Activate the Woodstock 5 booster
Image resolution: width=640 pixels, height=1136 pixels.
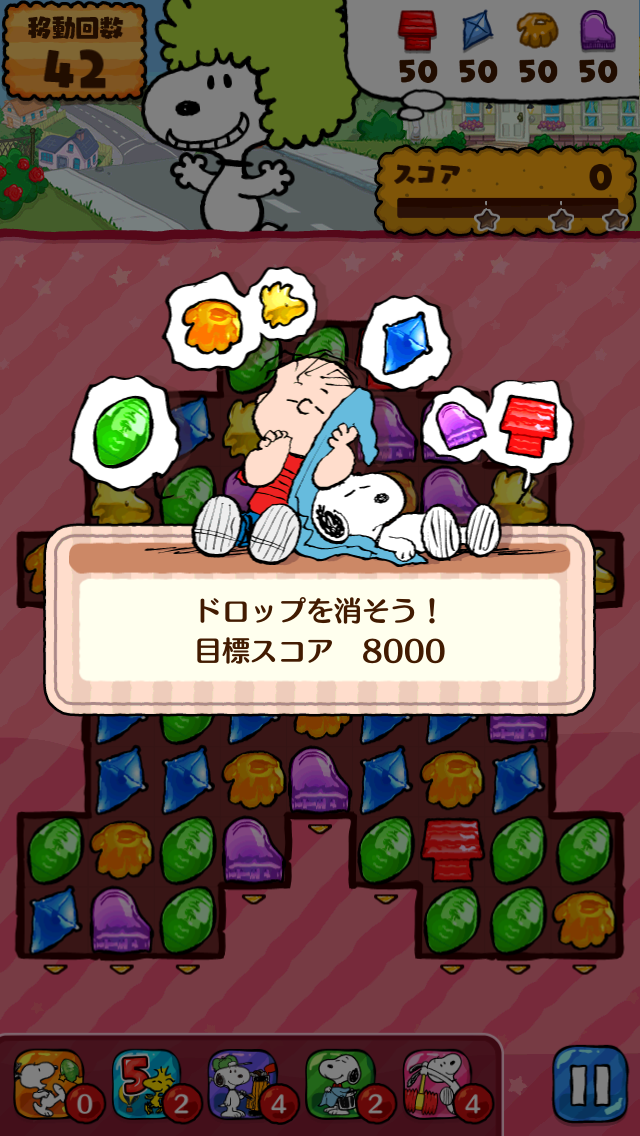coord(145,1083)
